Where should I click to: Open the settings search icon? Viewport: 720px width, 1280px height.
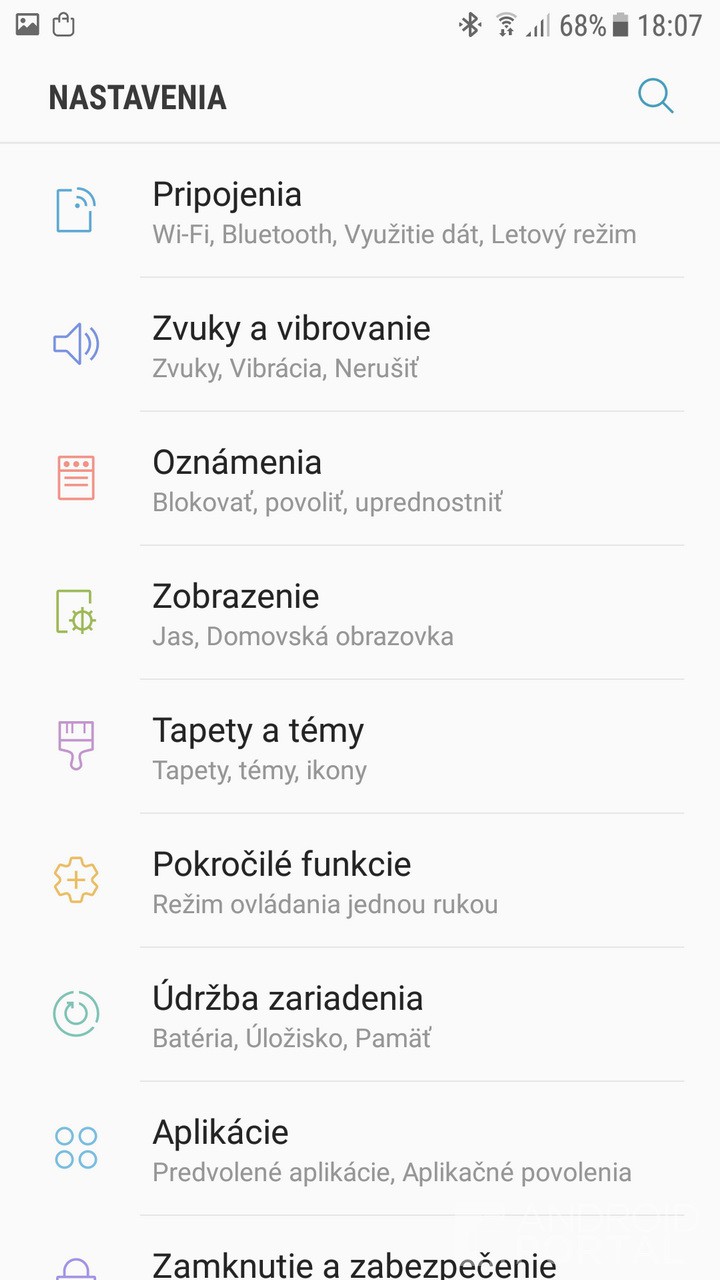[655, 97]
